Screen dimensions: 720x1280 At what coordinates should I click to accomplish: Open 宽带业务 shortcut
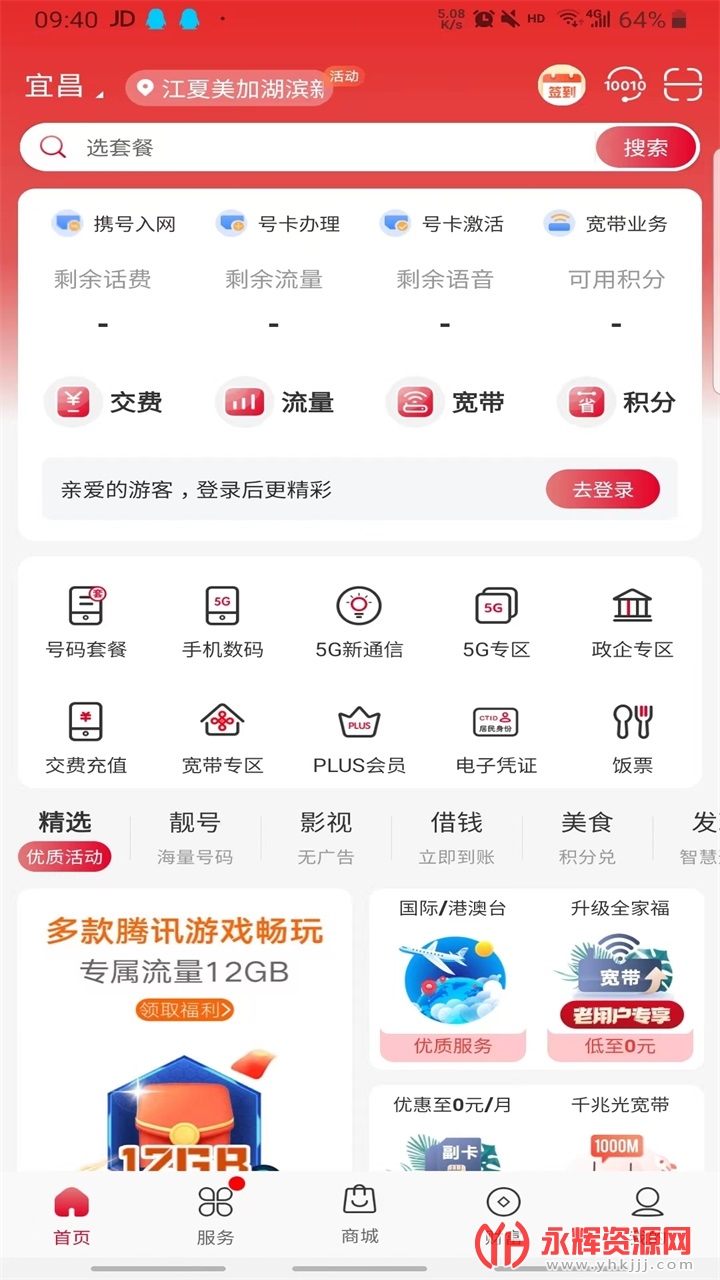click(x=606, y=224)
